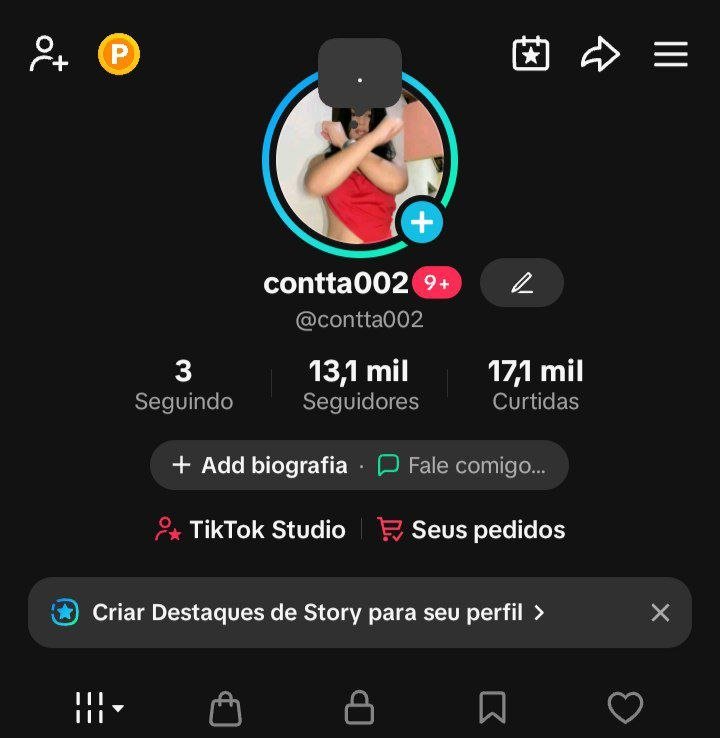
Task: Switch to the saved bookmark tab
Action: (492, 707)
